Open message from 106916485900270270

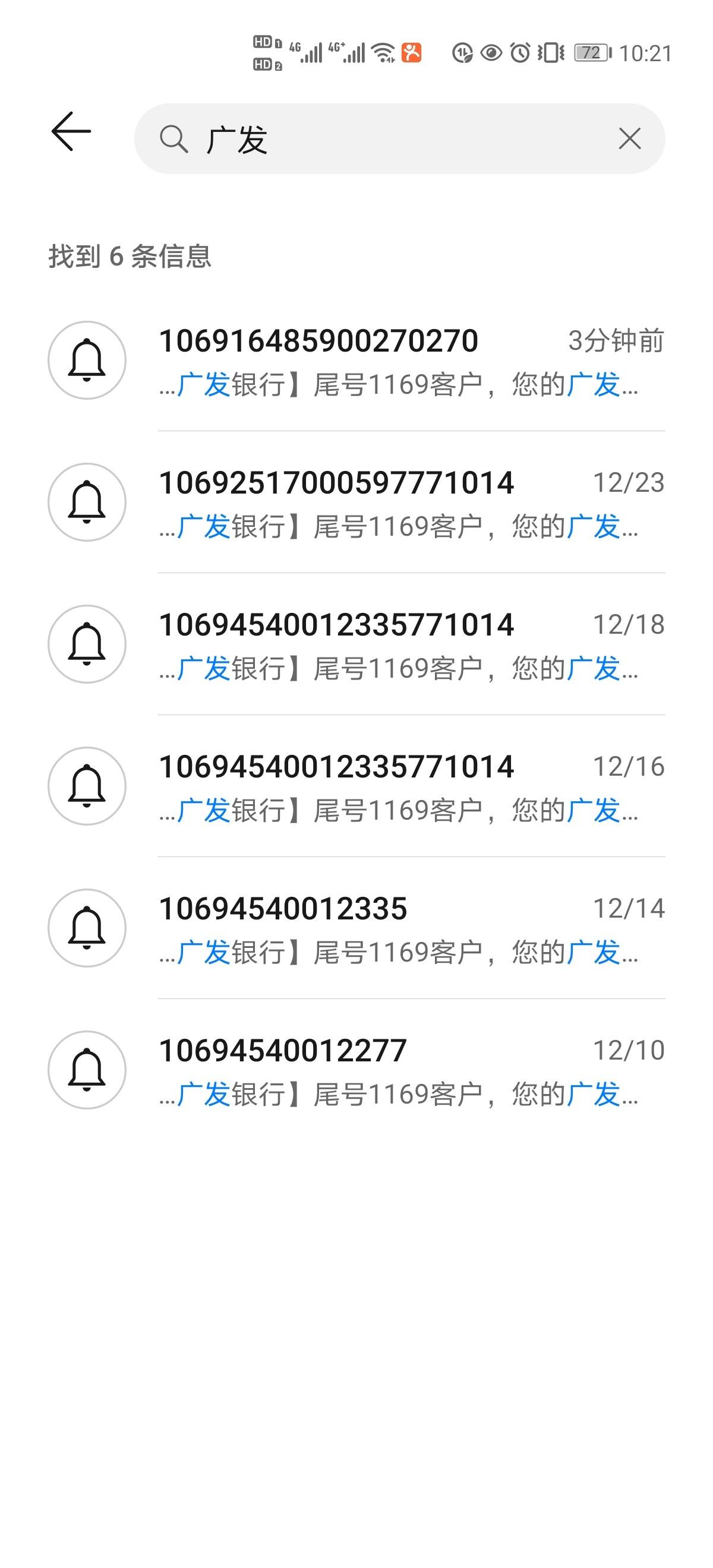[x=356, y=361]
